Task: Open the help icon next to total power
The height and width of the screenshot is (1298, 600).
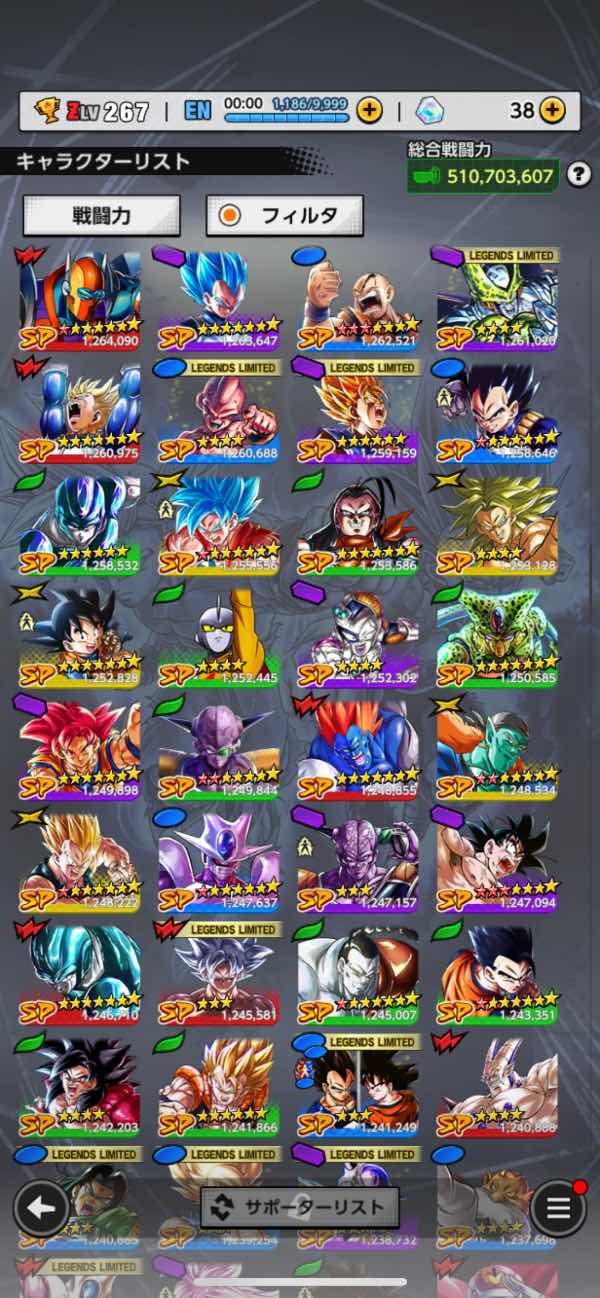Action: click(578, 176)
